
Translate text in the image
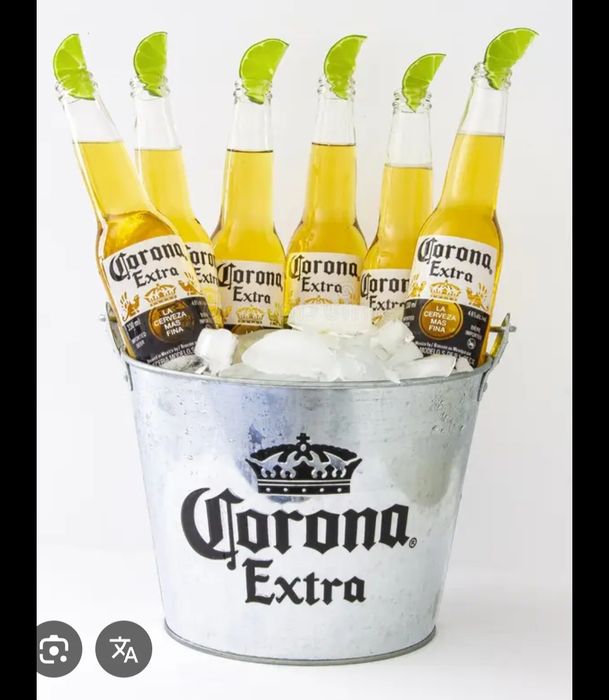124,649
